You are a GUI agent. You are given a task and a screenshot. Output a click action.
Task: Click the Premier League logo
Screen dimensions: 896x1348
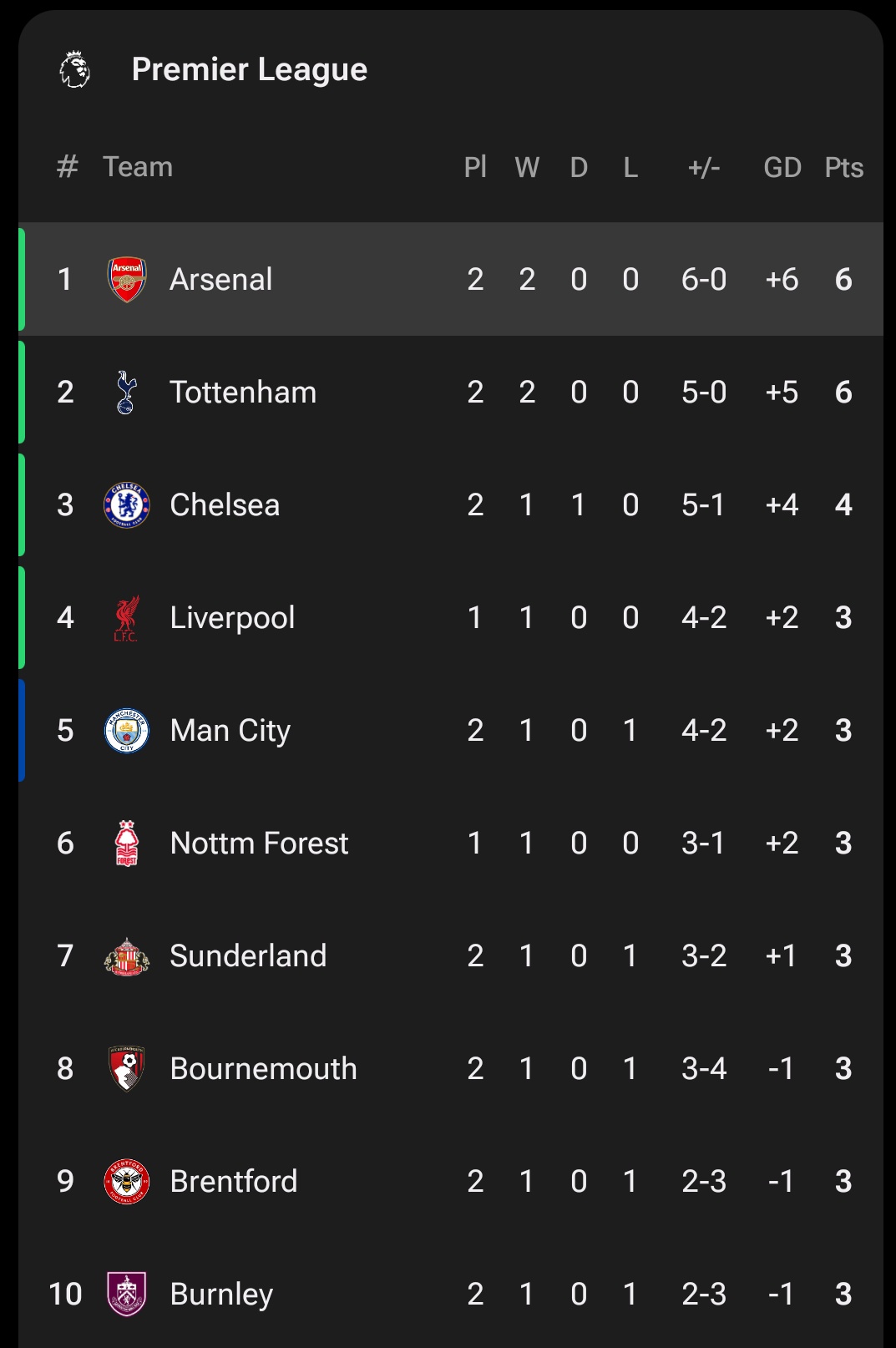pyautogui.click(x=73, y=70)
